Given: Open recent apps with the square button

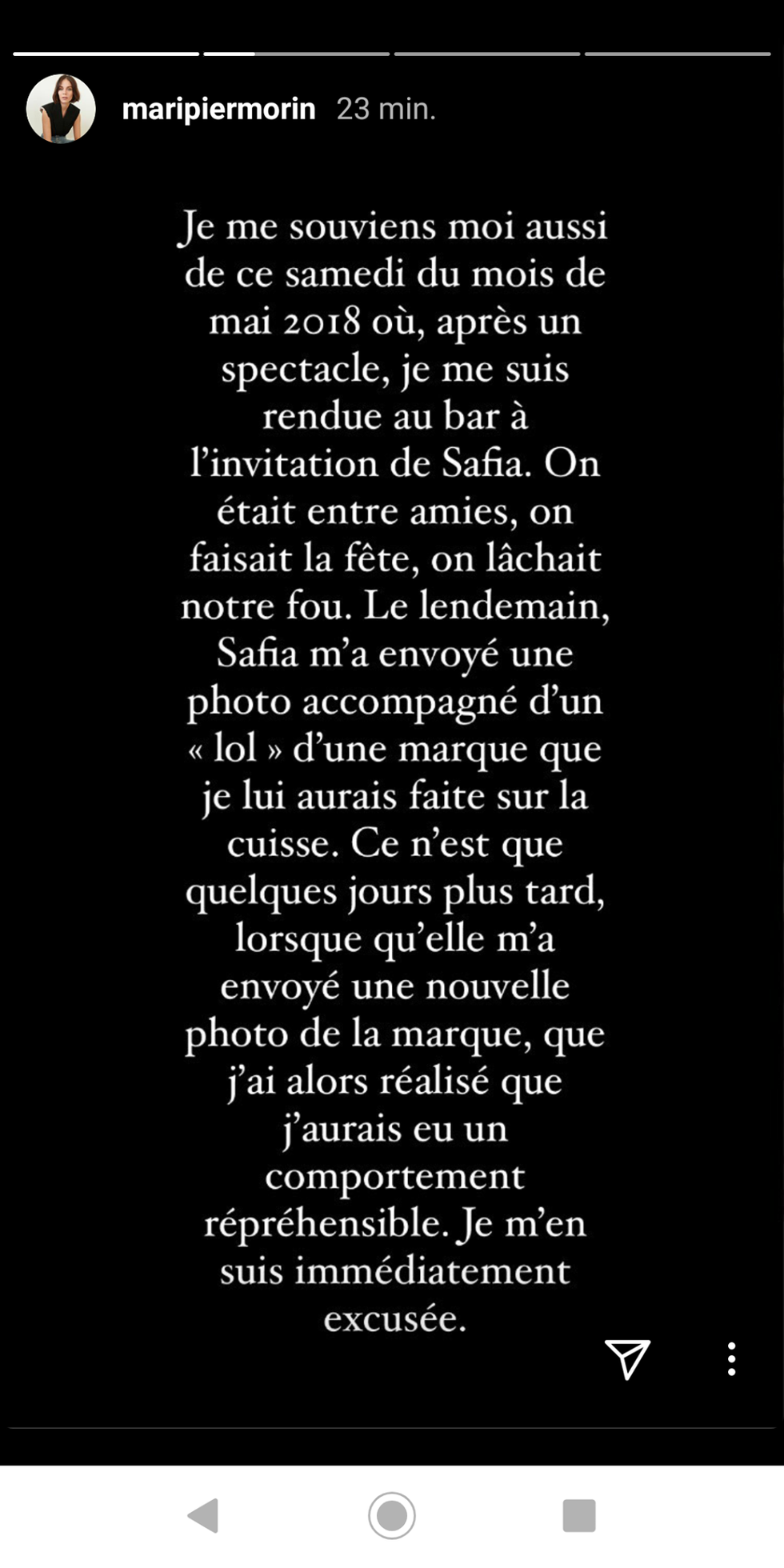Looking at the screenshot, I should [x=579, y=1515].
